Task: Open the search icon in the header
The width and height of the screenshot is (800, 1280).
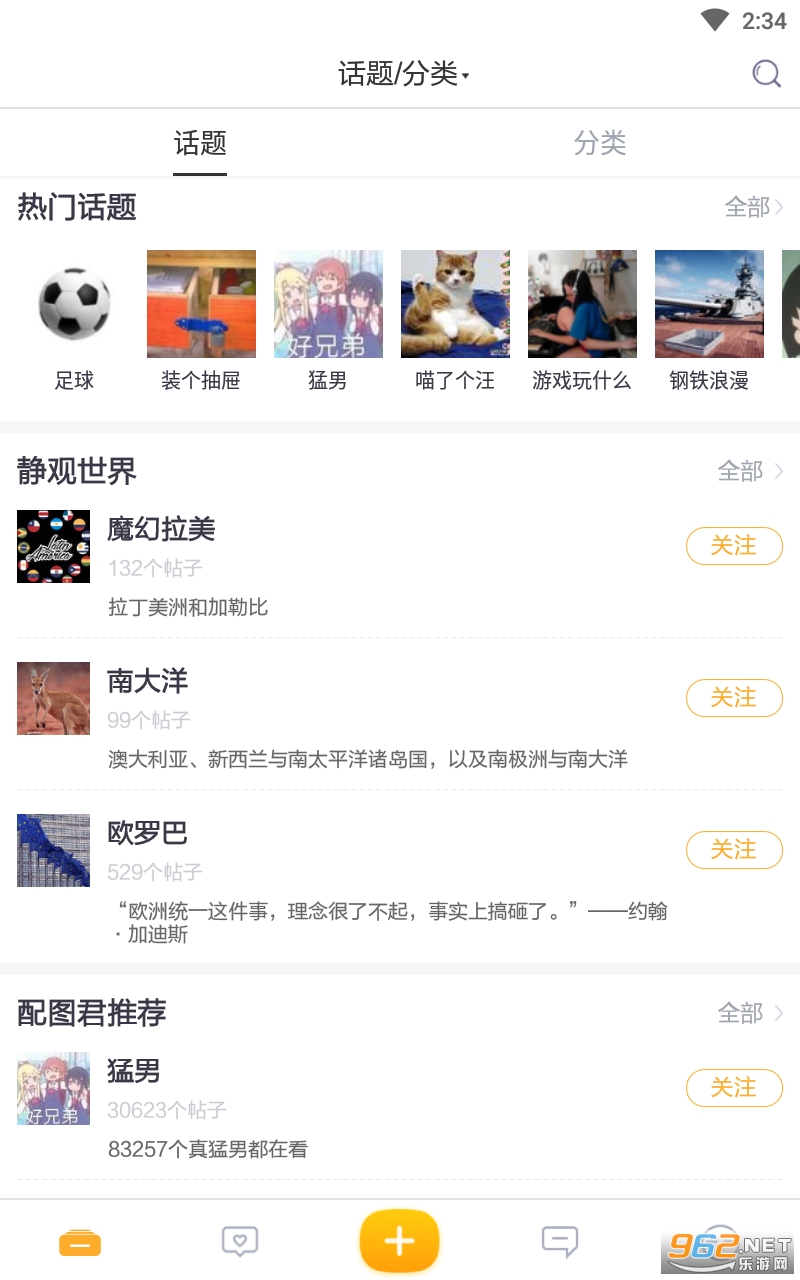Action: coord(766,73)
